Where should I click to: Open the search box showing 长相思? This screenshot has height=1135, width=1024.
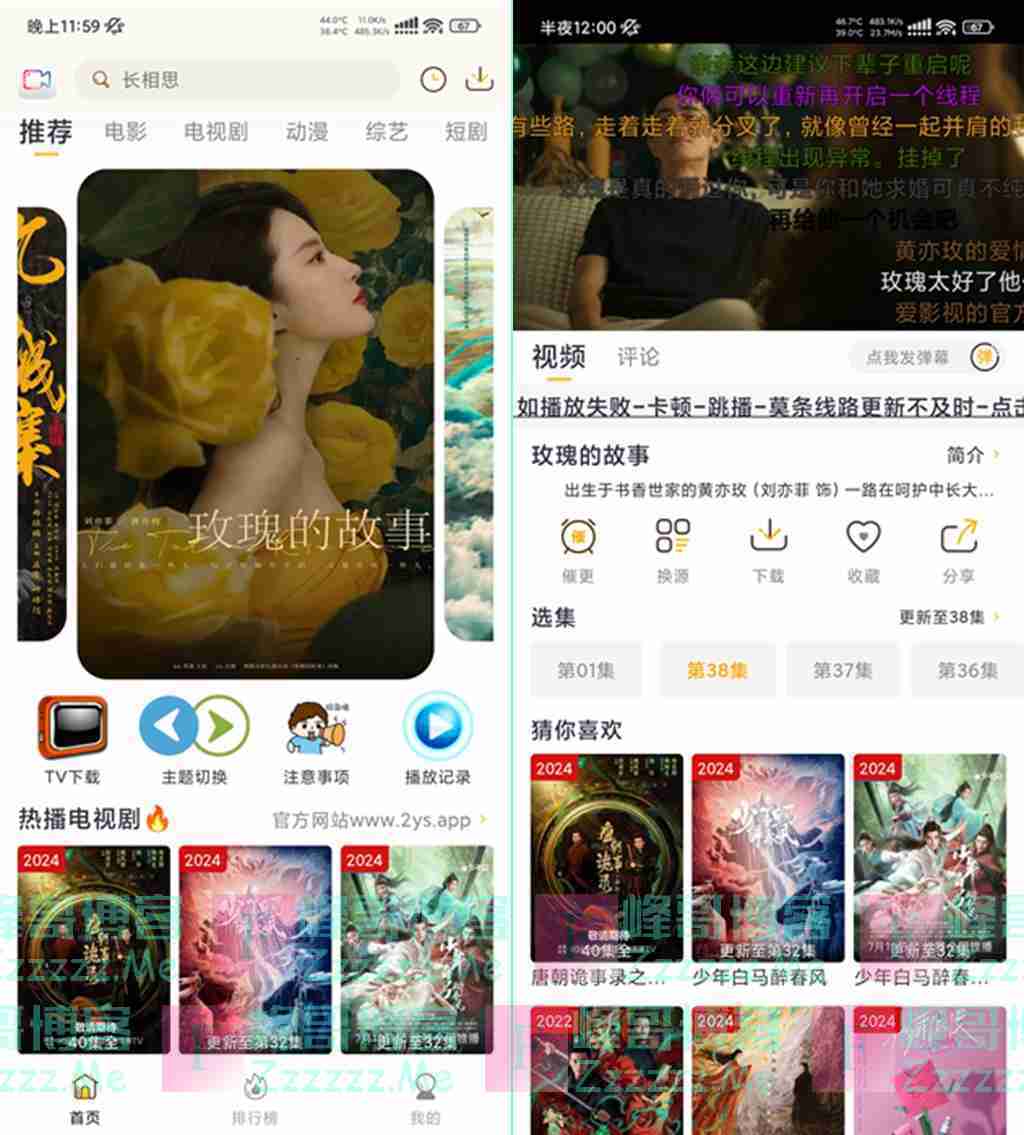(240, 80)
